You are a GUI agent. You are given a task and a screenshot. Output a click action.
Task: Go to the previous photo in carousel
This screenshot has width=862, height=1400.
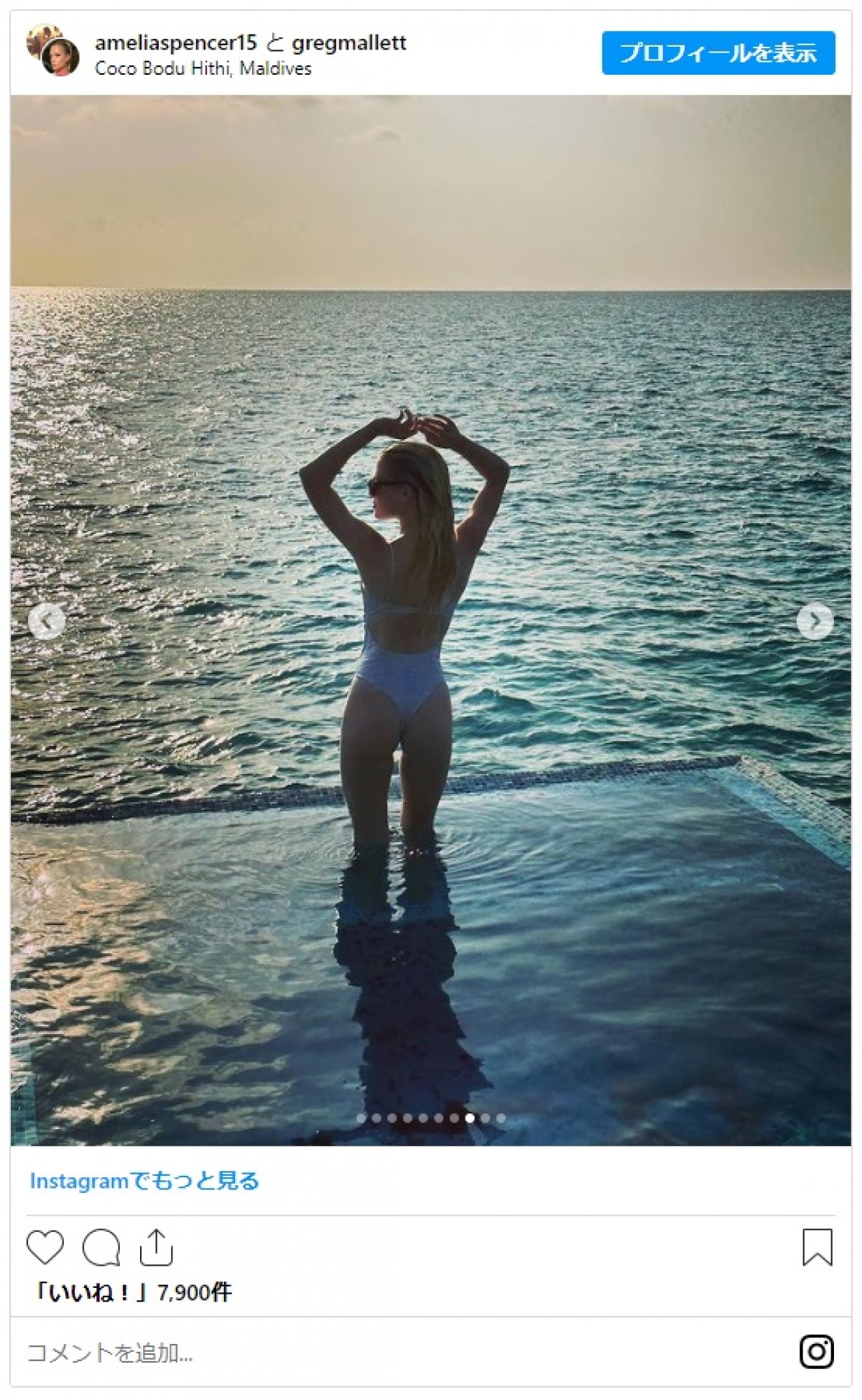(47, 621)
